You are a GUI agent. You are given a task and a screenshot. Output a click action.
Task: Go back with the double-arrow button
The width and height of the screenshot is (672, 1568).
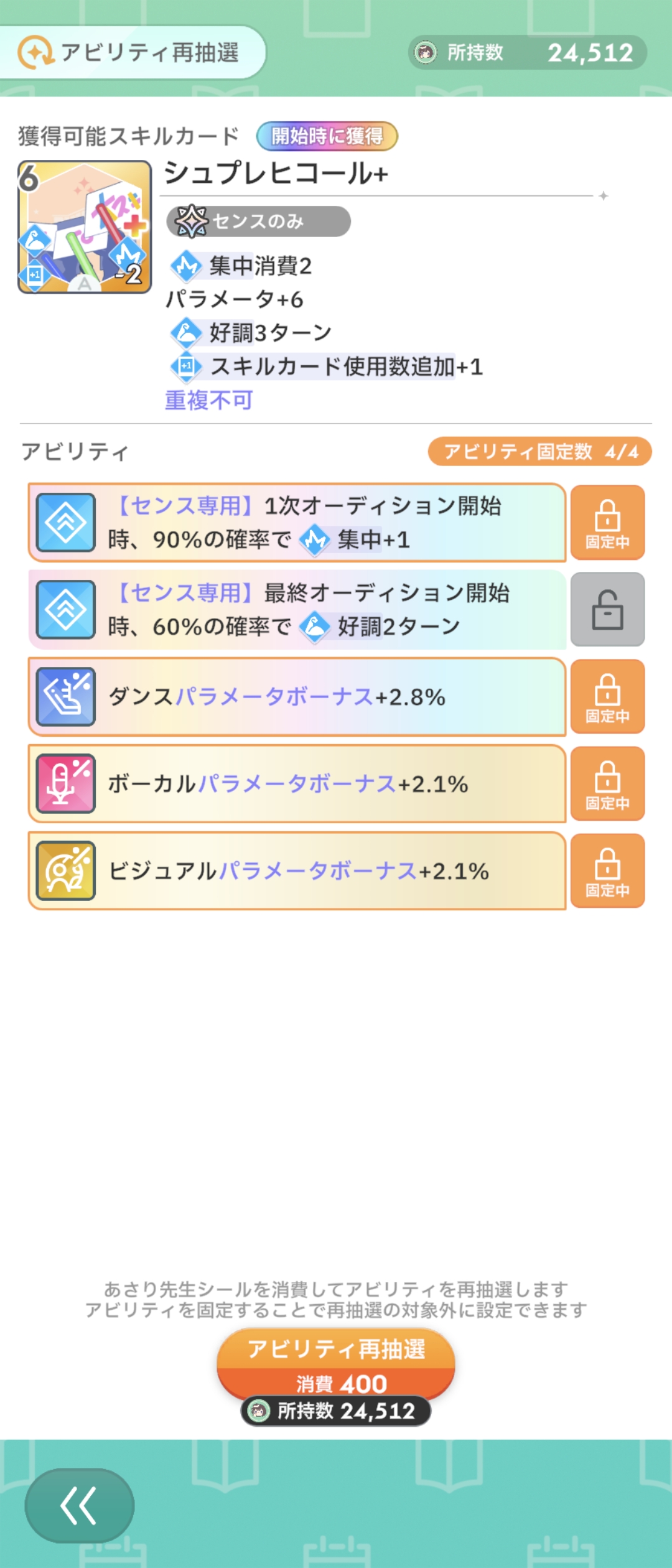point(79,1506)
